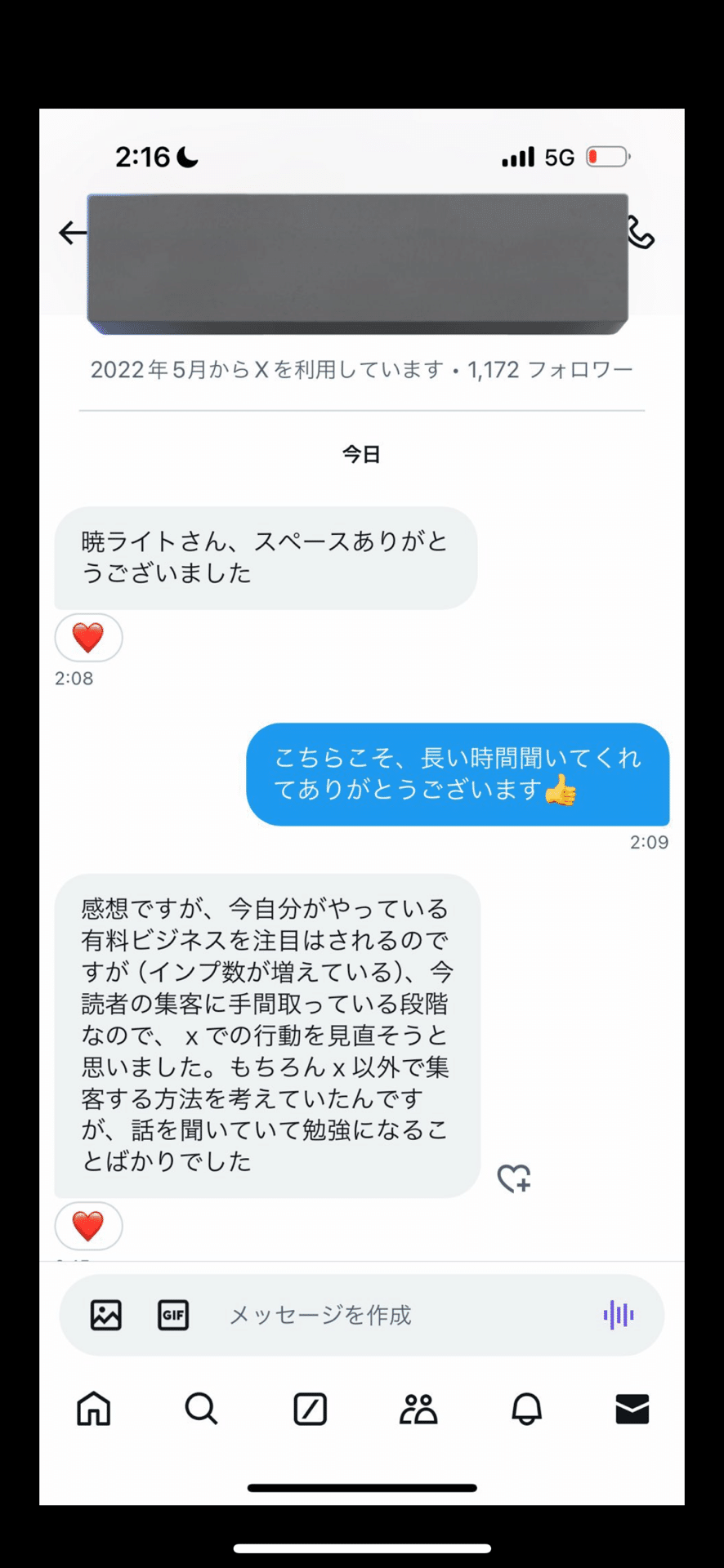Tap heart reaction under the 2:08 message

(88, 638)
